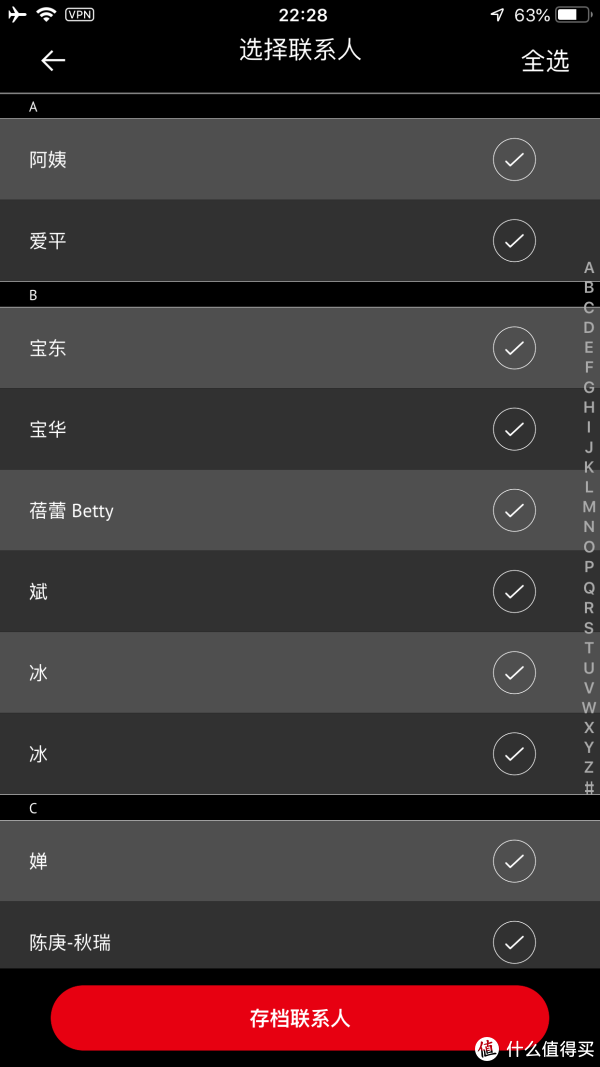Uncheck the contact 婵
The width and height of the screenshot is (600, 1067).
pos(514,861)
